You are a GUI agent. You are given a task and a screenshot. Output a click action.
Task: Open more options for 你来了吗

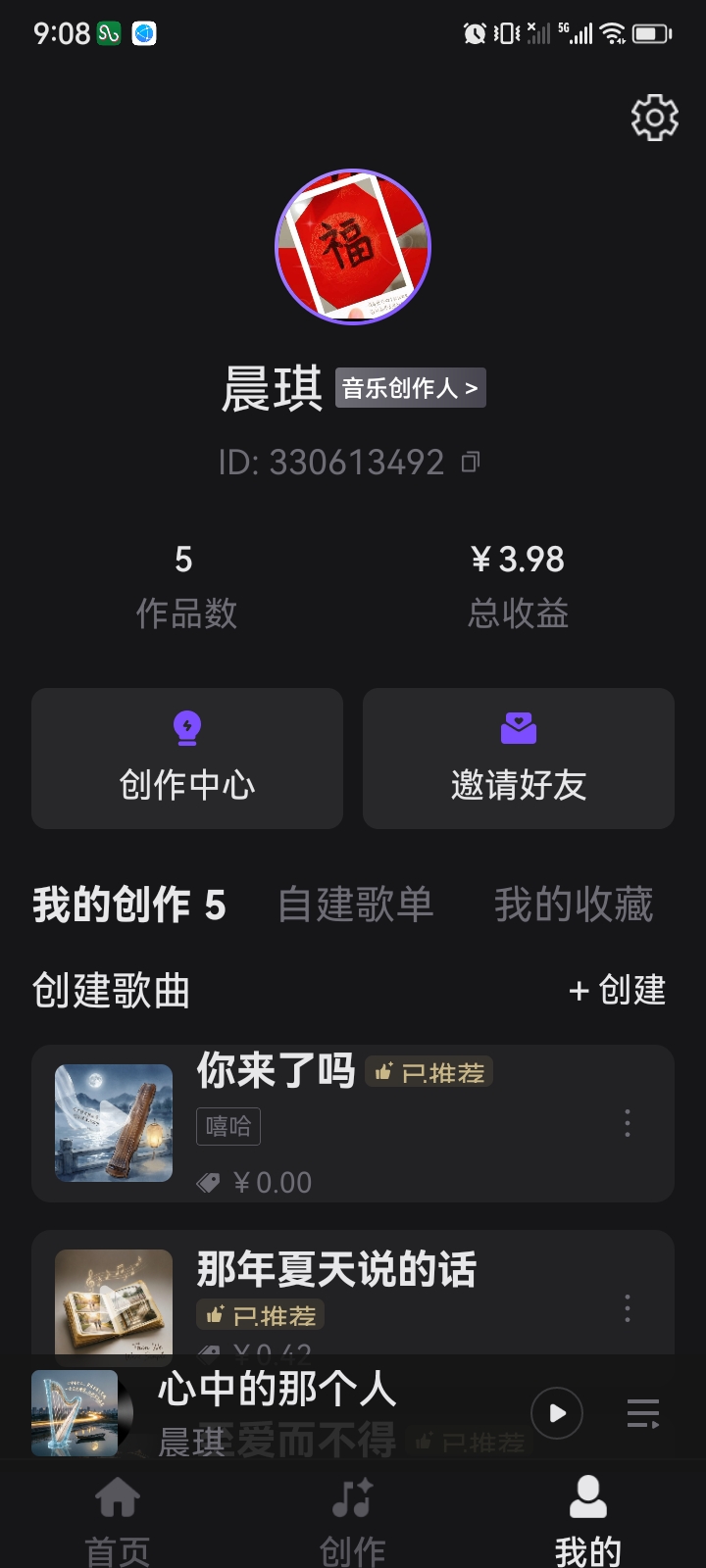tap(628, 1123)
